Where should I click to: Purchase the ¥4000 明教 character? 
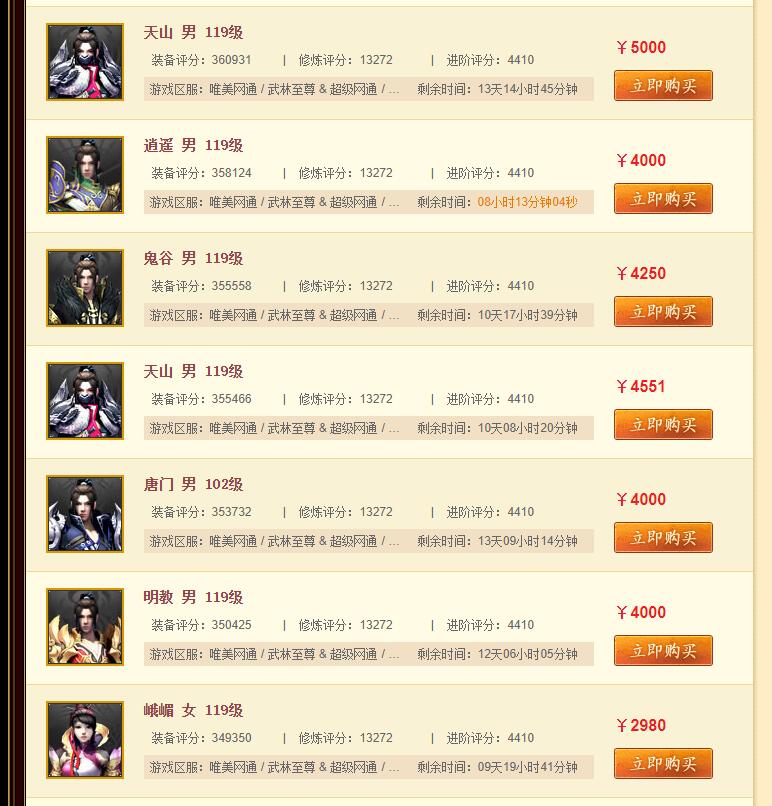(663, 651)
